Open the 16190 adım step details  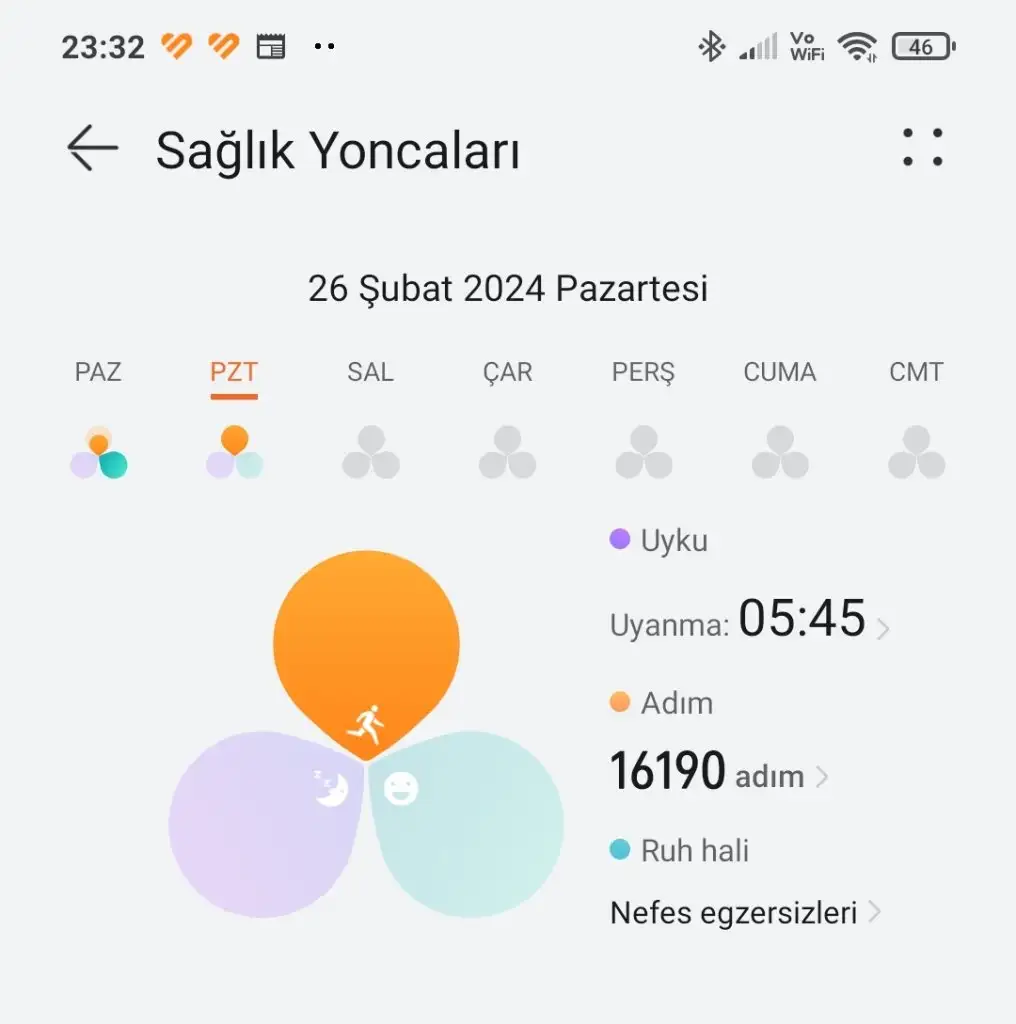720,773
